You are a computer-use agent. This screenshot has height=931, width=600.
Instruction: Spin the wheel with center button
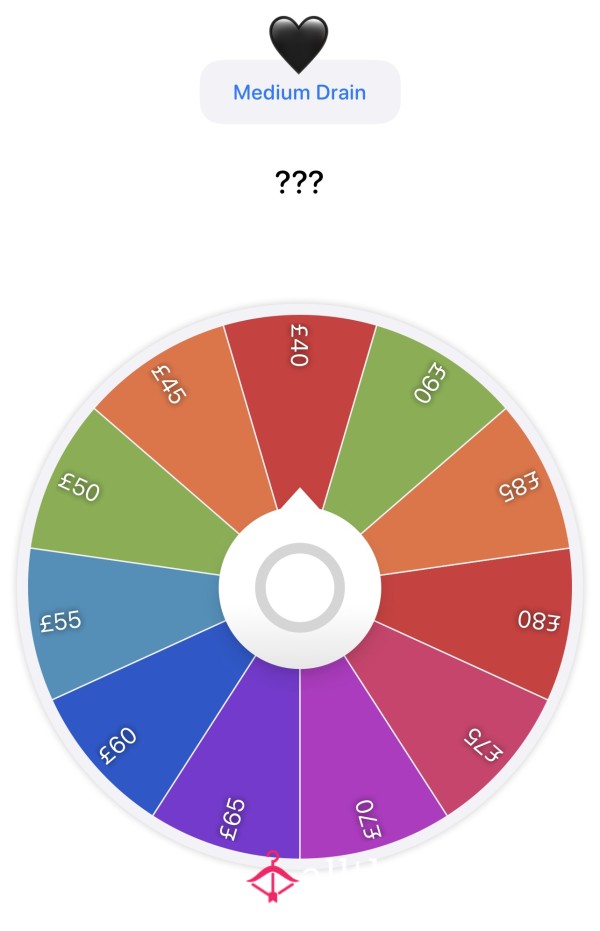pyautogui.click(x=300, y=587)
